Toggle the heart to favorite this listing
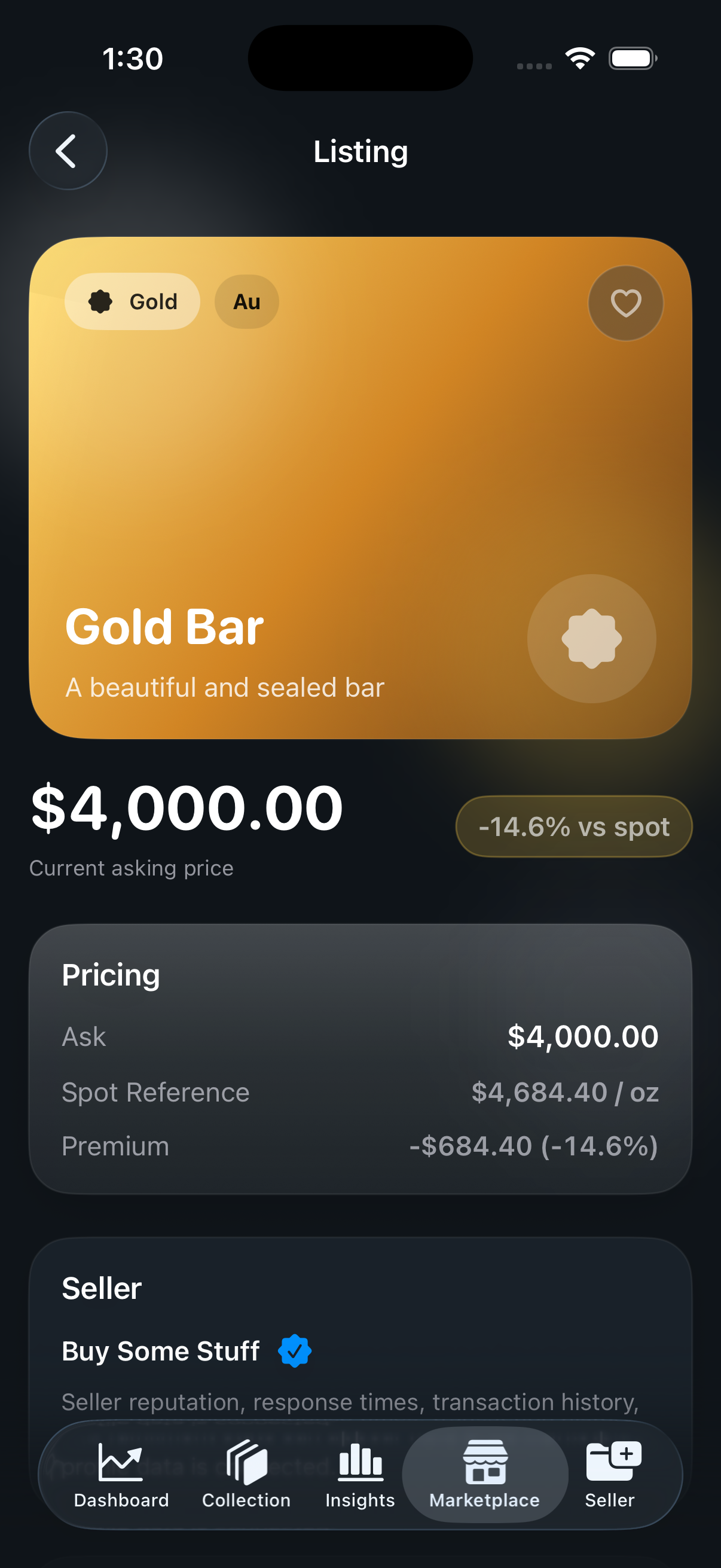721x1568 pixels. [x=625, y=303]
